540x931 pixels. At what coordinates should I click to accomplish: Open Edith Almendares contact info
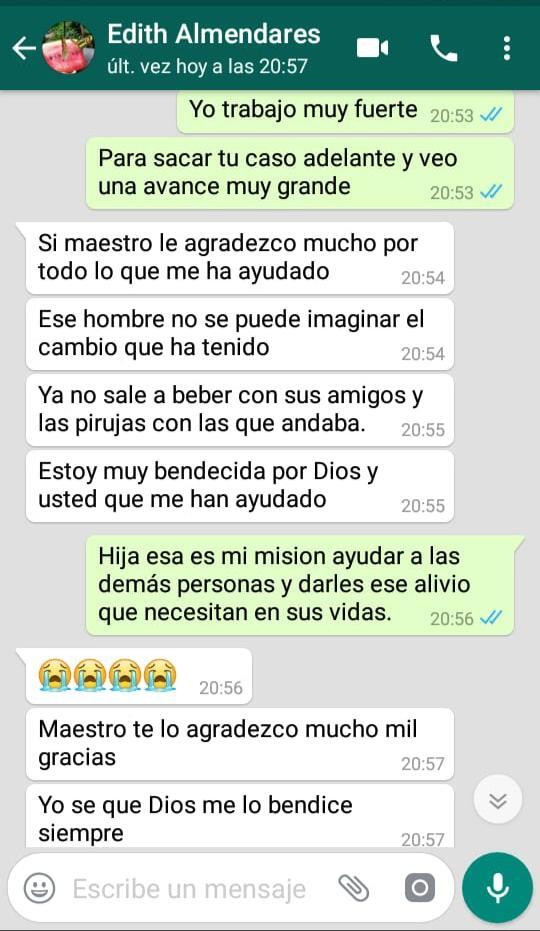pos(214,48)
